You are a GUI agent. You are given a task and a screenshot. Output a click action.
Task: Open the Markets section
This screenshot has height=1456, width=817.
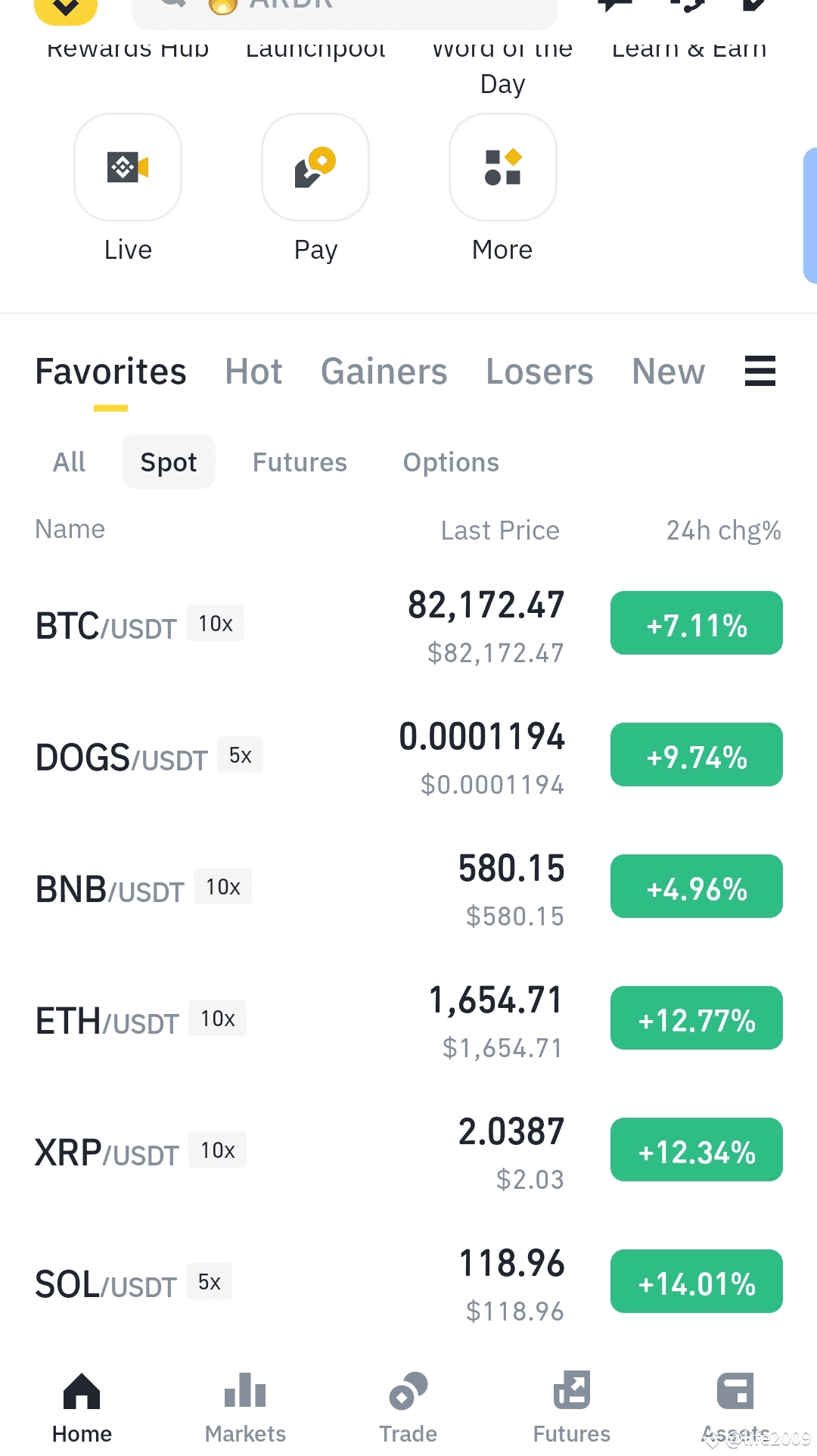point(244,1404)
